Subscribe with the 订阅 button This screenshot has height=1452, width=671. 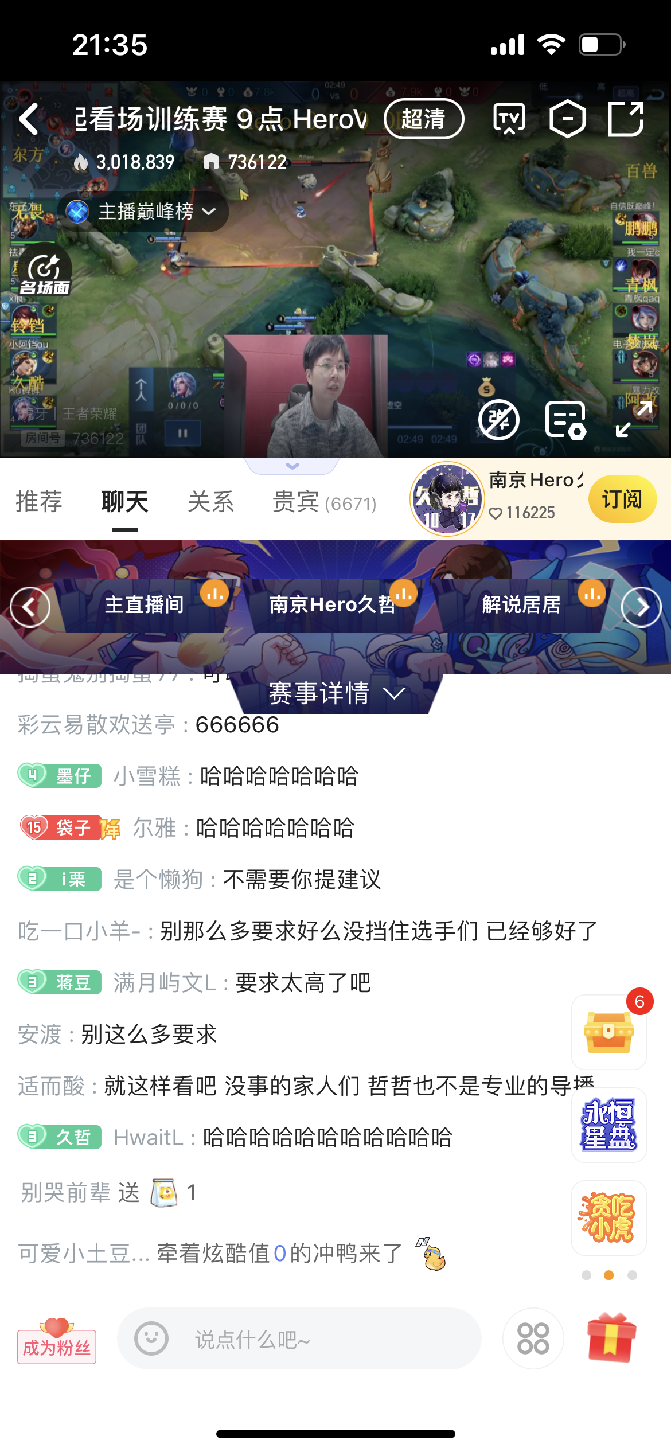click(621, 499)
